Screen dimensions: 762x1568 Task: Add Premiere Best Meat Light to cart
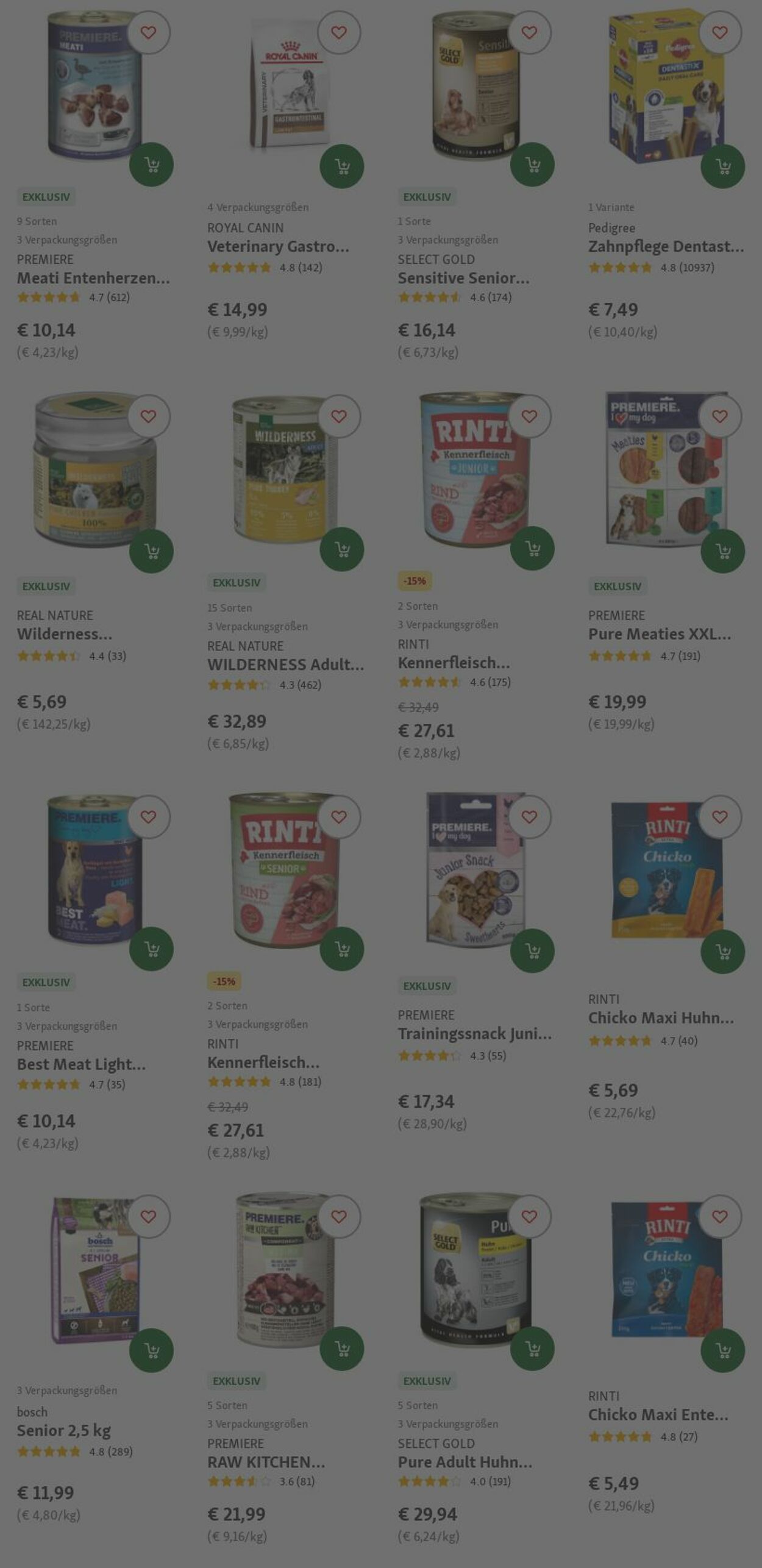tap(151, 949)
